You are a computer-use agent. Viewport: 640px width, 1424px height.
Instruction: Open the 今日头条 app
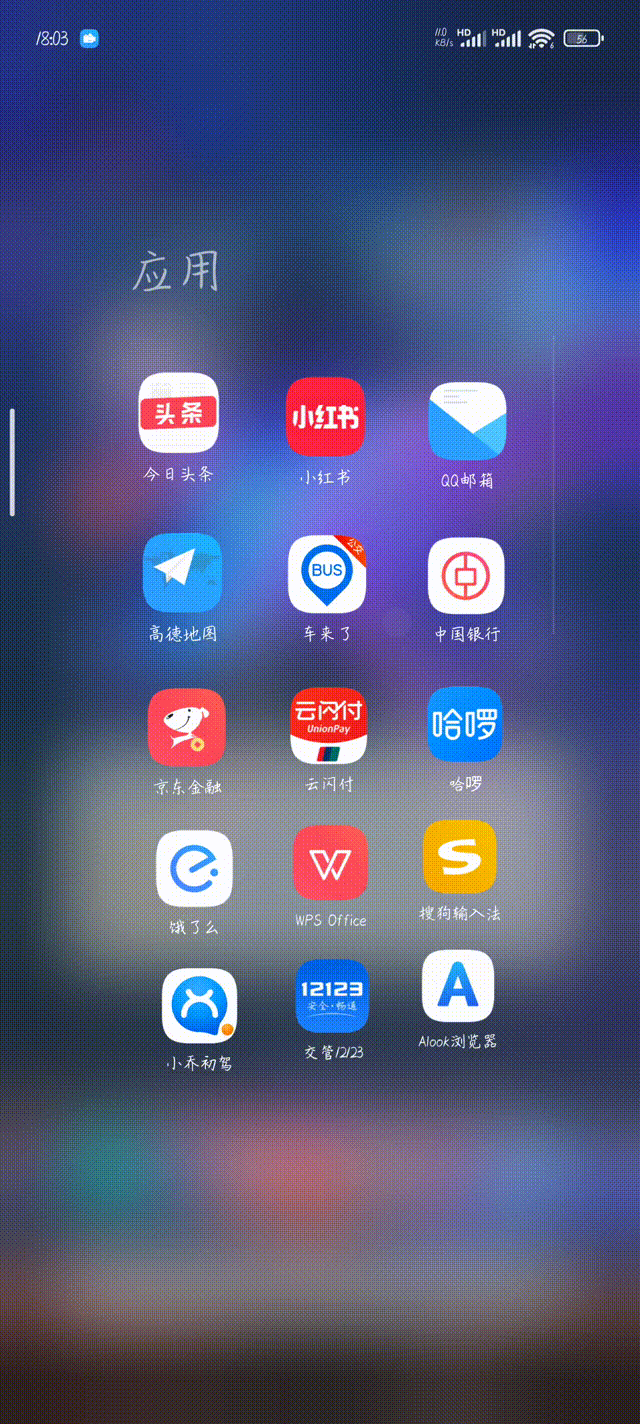[178, 413]
